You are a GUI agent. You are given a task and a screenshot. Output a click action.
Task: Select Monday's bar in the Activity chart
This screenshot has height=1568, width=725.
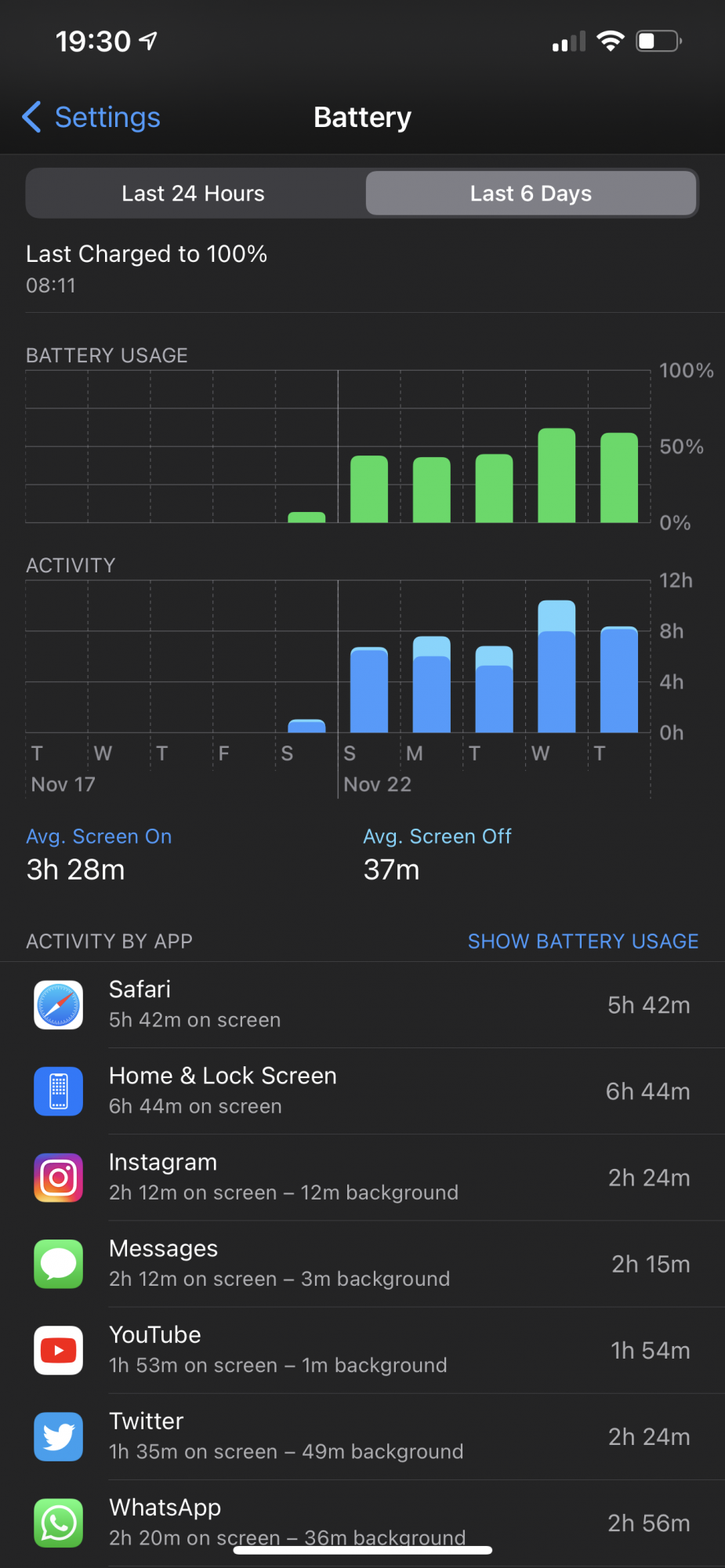[x=432, y=684]
